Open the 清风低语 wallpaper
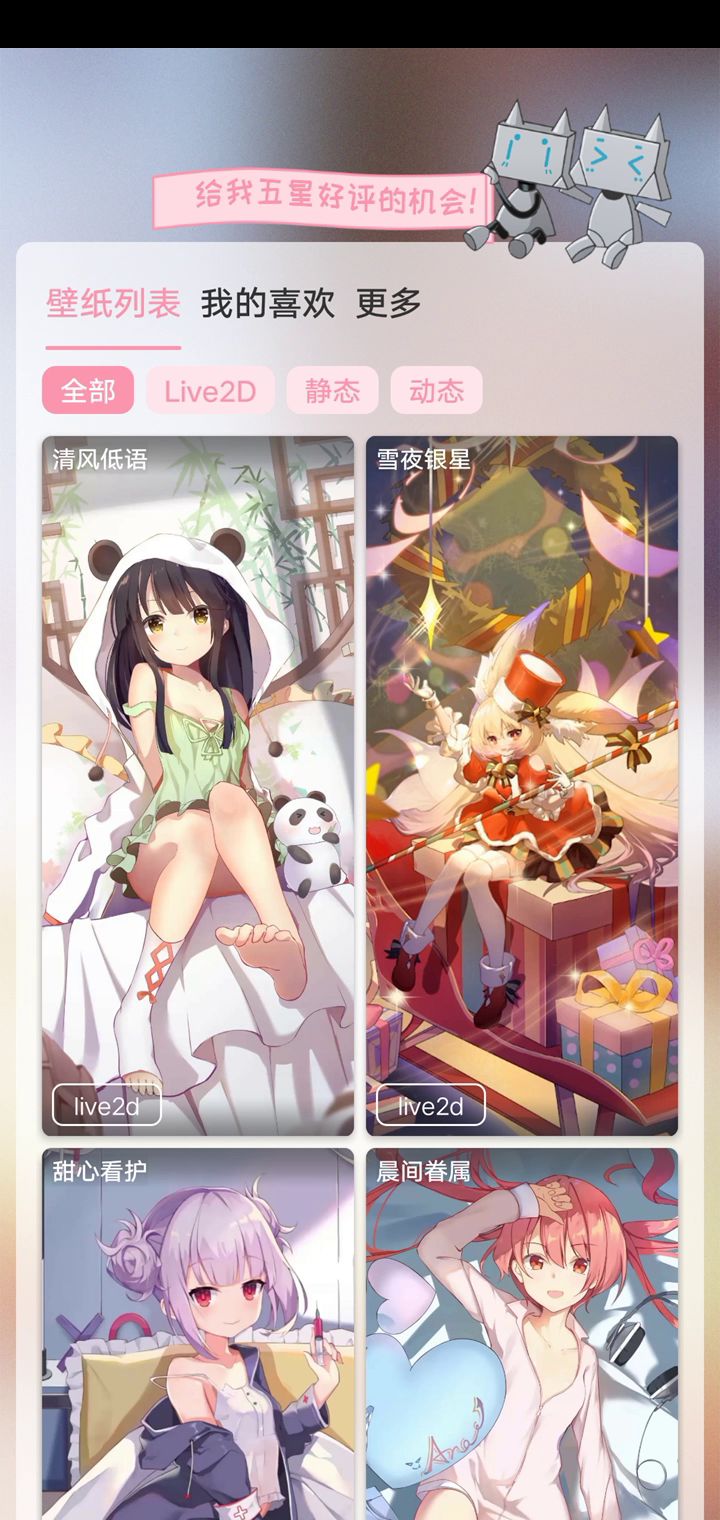 click(x=197, y=785)
